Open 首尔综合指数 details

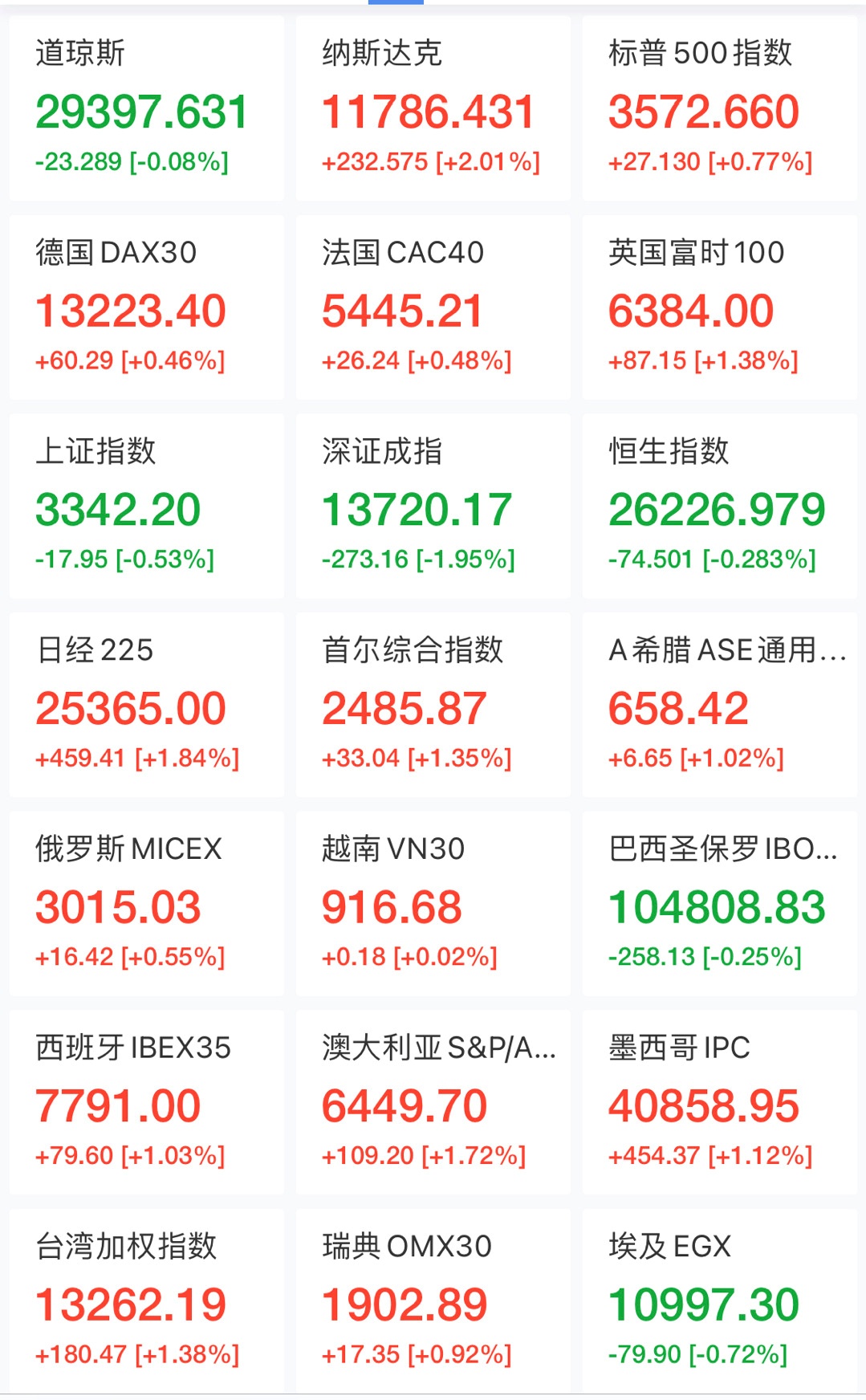pyautogui.click(x=433, y=705)
